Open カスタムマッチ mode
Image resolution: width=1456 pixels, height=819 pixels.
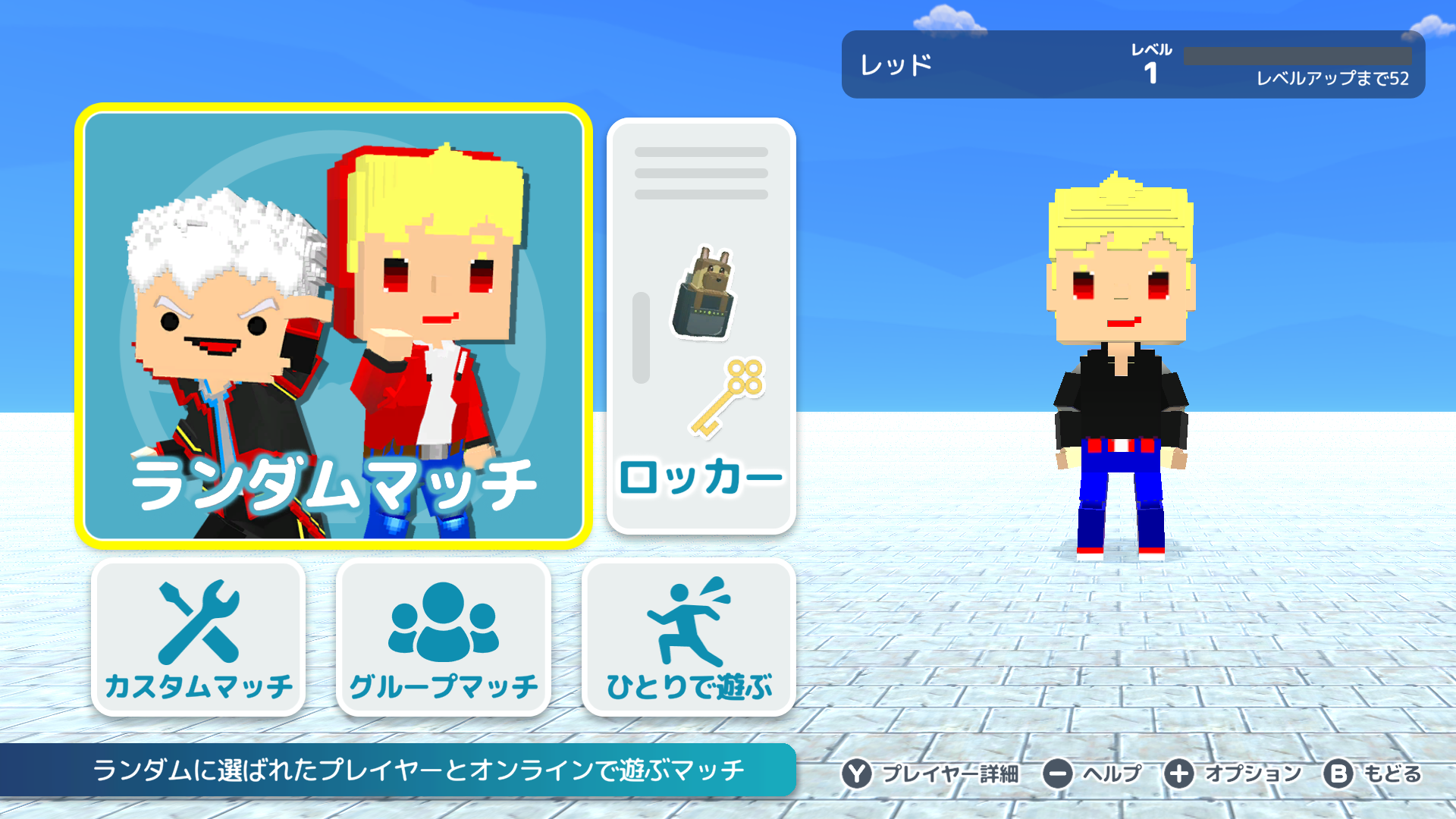click(199, 639)
